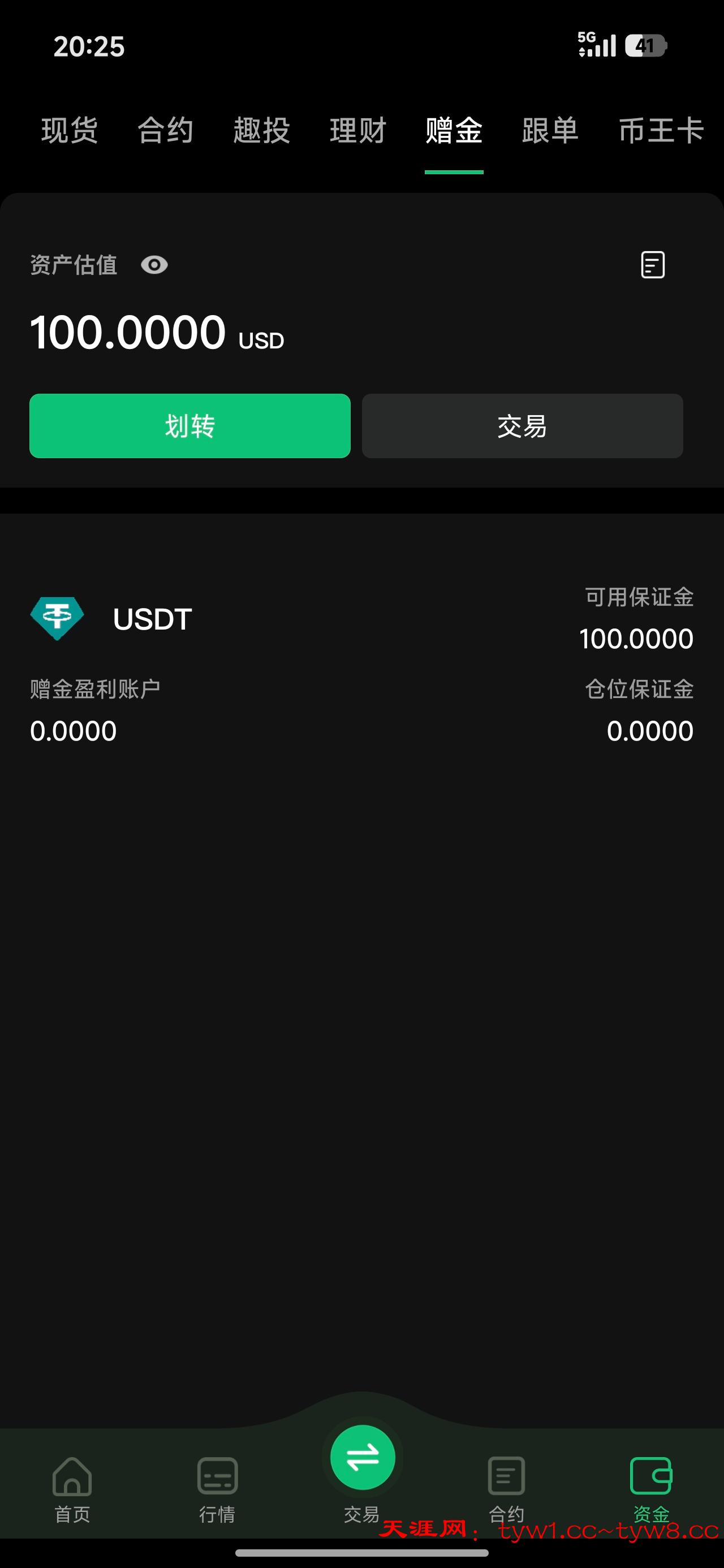
Task: Go to the 理财 tab
Action: 358,131
